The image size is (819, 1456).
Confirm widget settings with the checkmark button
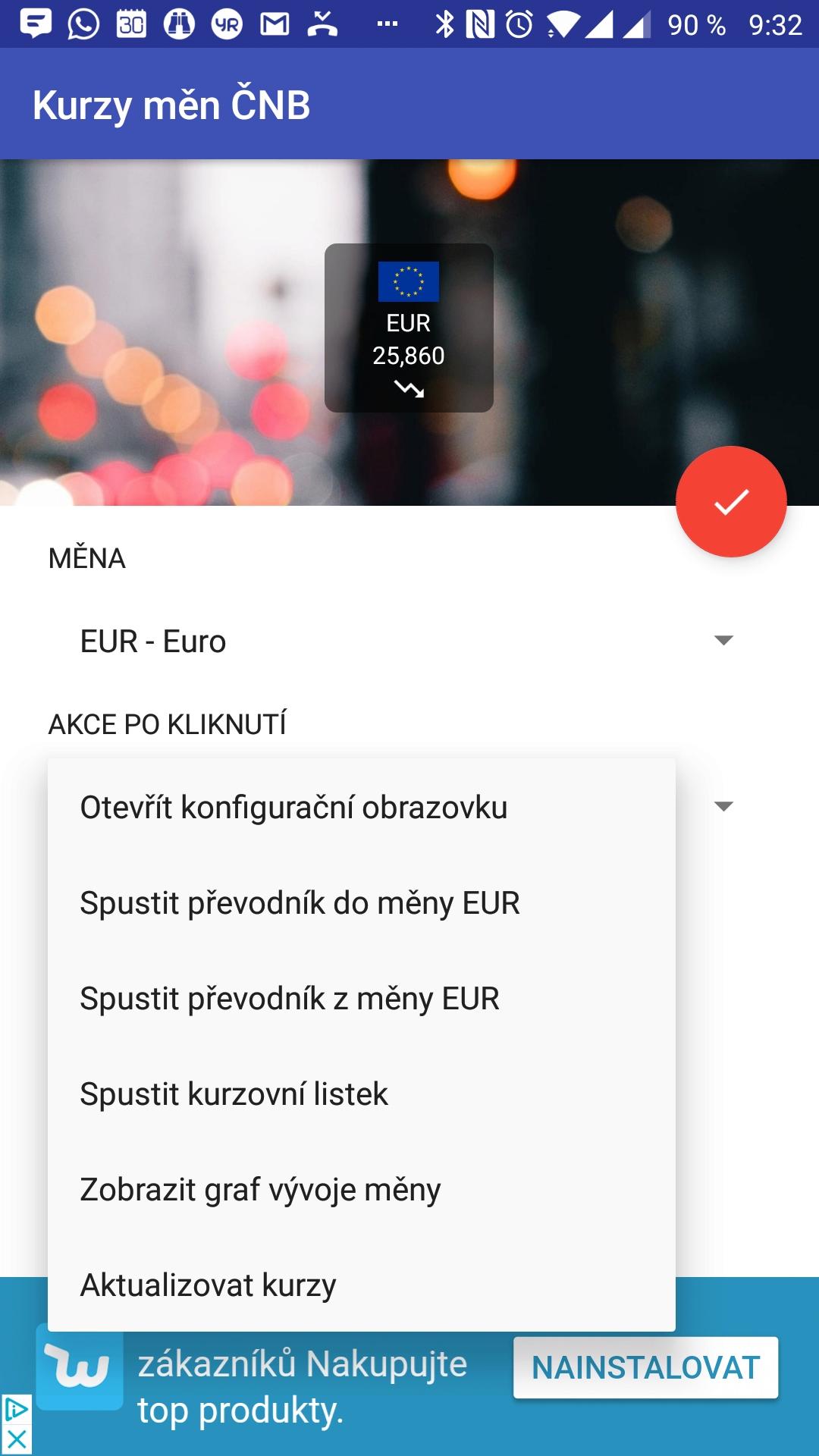pyautogui.click(x=731, y=502)
